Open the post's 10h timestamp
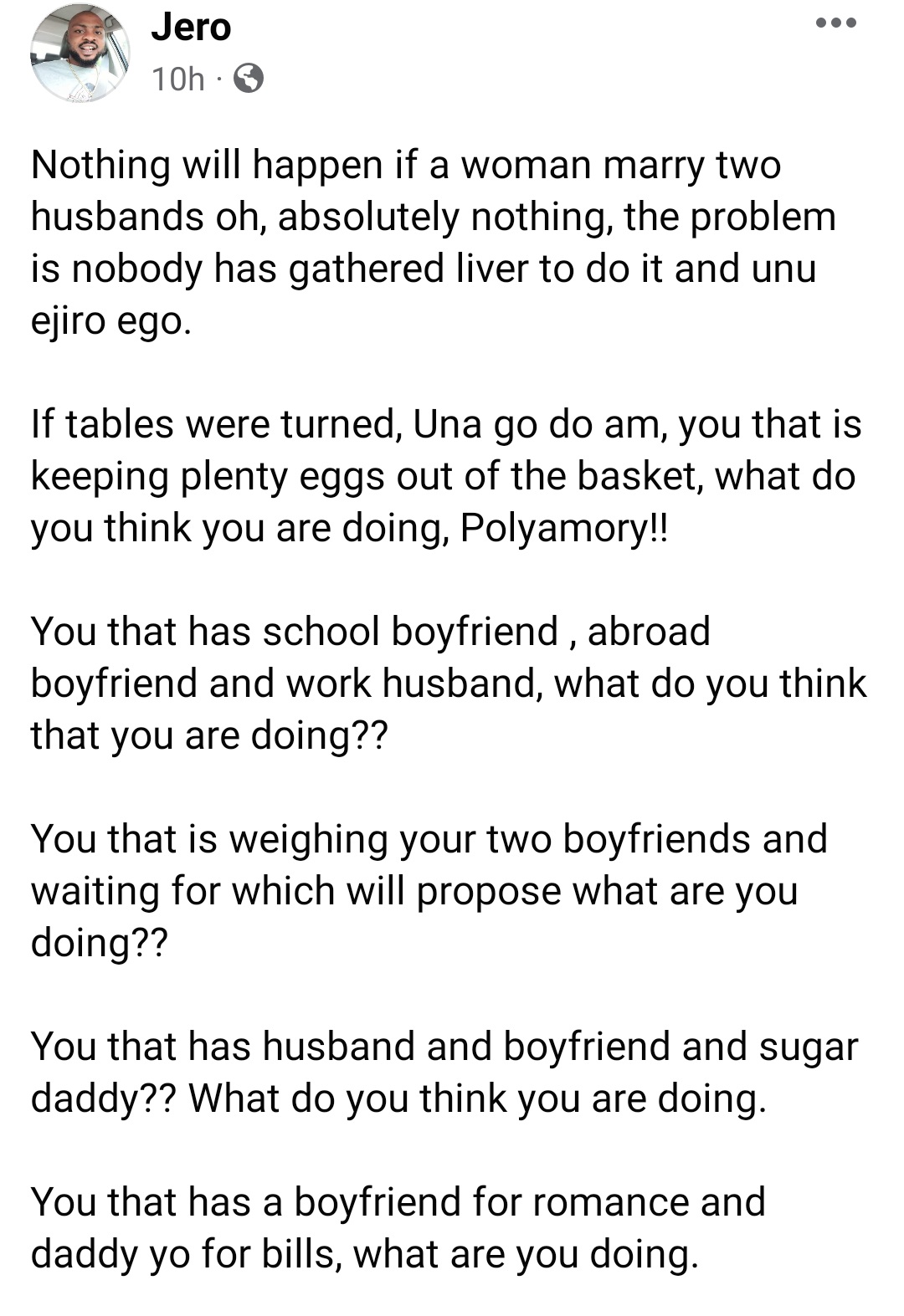Viewport: 904px width, 1316px height. [x=177, y=79]
